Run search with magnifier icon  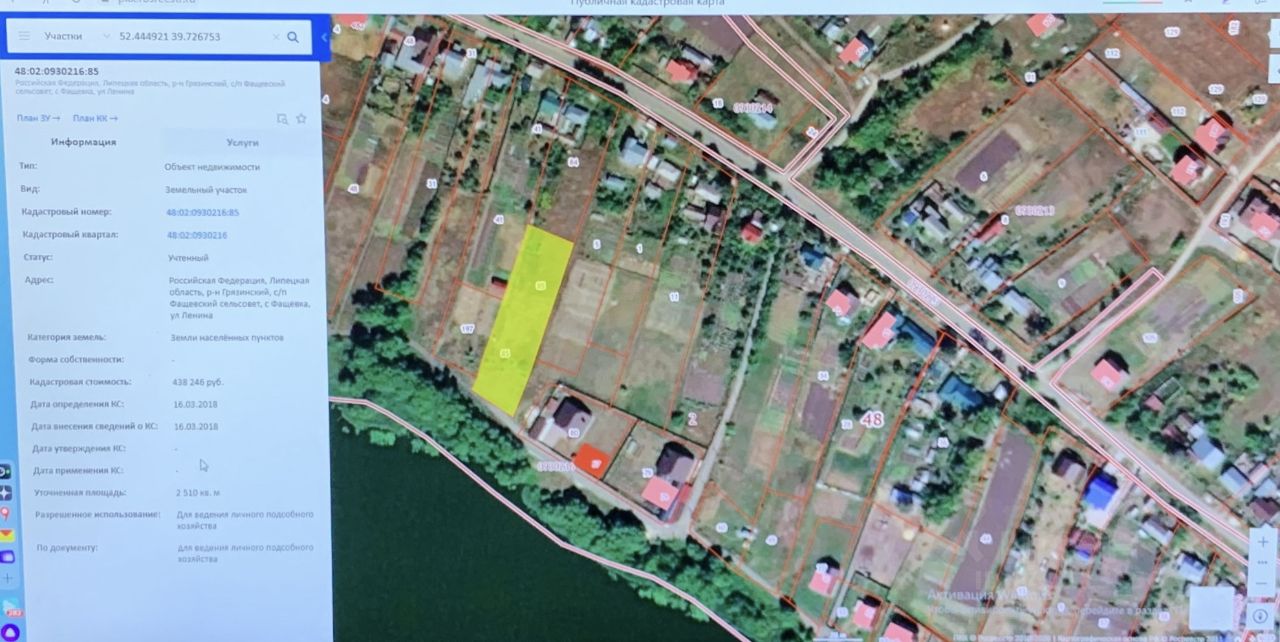coord(293,37)
